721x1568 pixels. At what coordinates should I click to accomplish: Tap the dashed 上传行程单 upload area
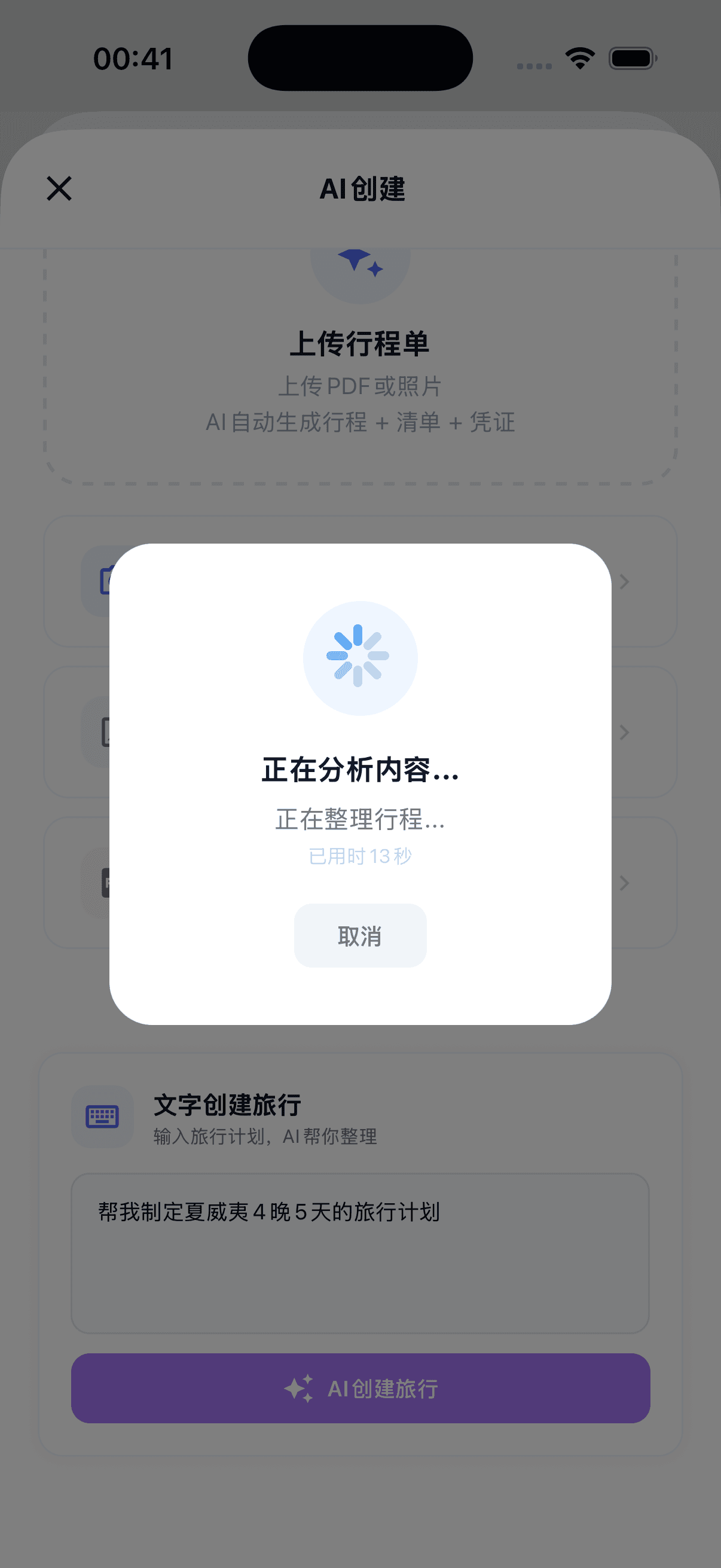click(360, 365)
